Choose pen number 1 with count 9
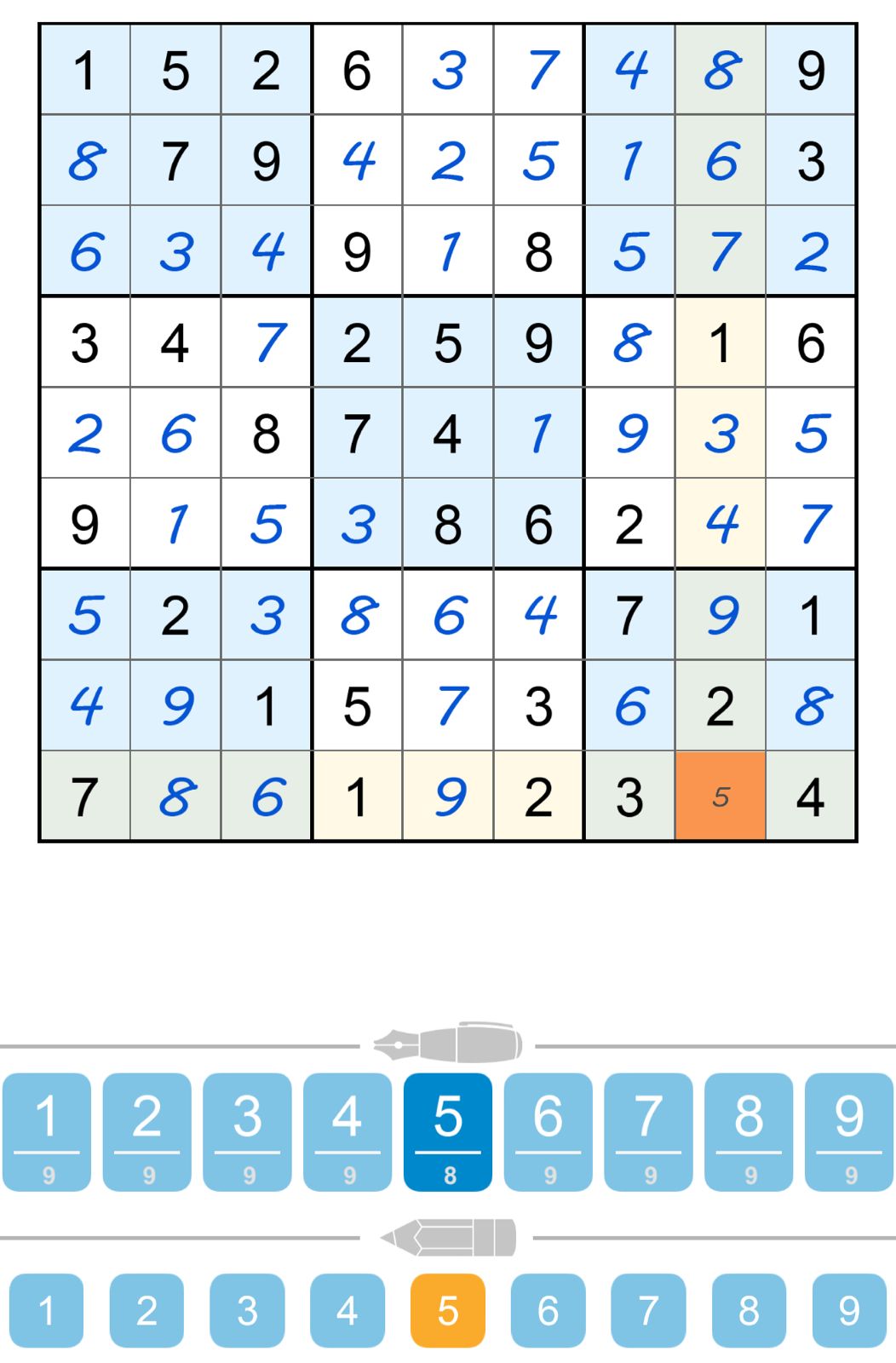This screenshot has height=1363, width=896. 47,1131
